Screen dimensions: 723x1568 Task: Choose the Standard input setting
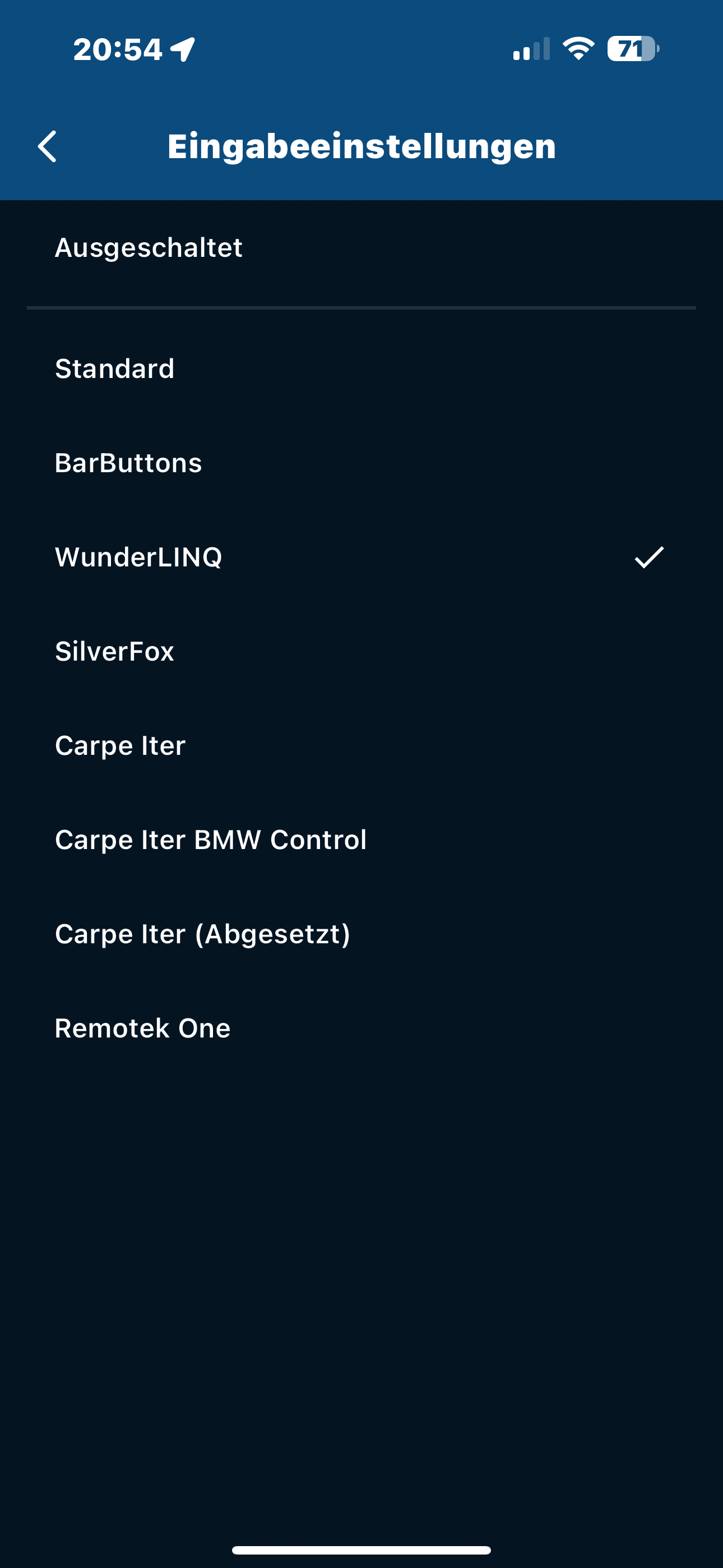click(x=361, y=369)
